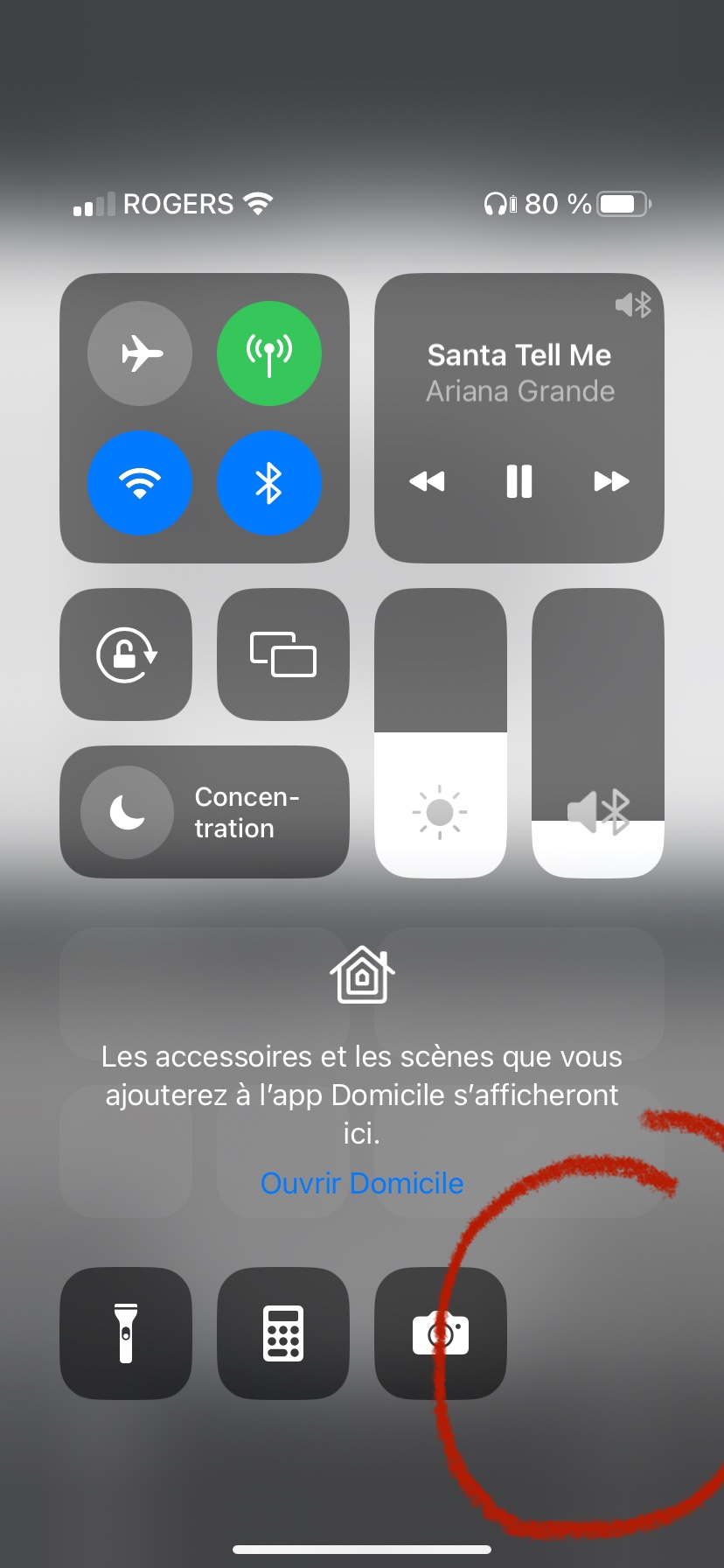Turn off cellular data
The height and width of the screenshot is (1568, 724).
269,353
